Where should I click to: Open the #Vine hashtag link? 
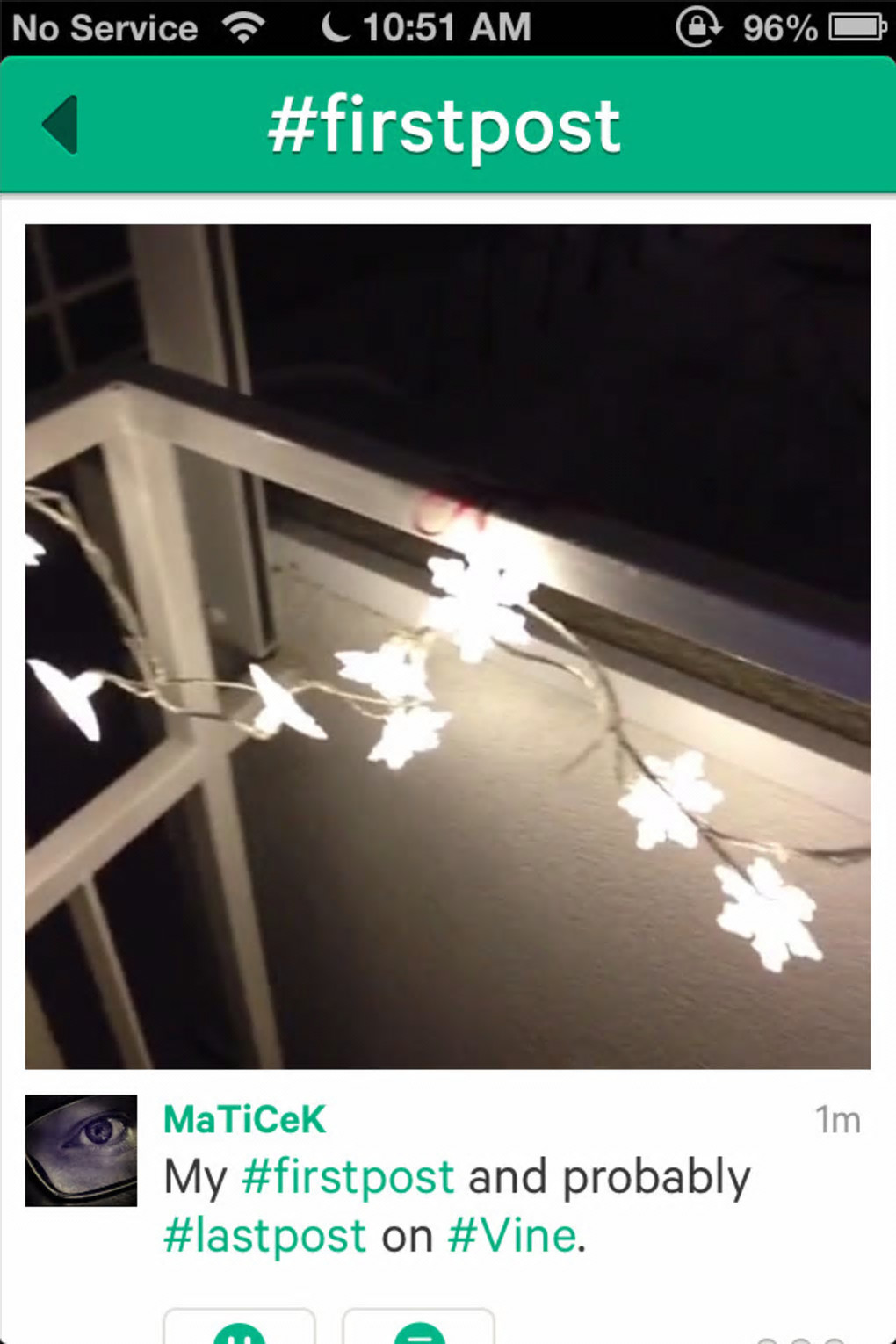tap(512, 1236)
